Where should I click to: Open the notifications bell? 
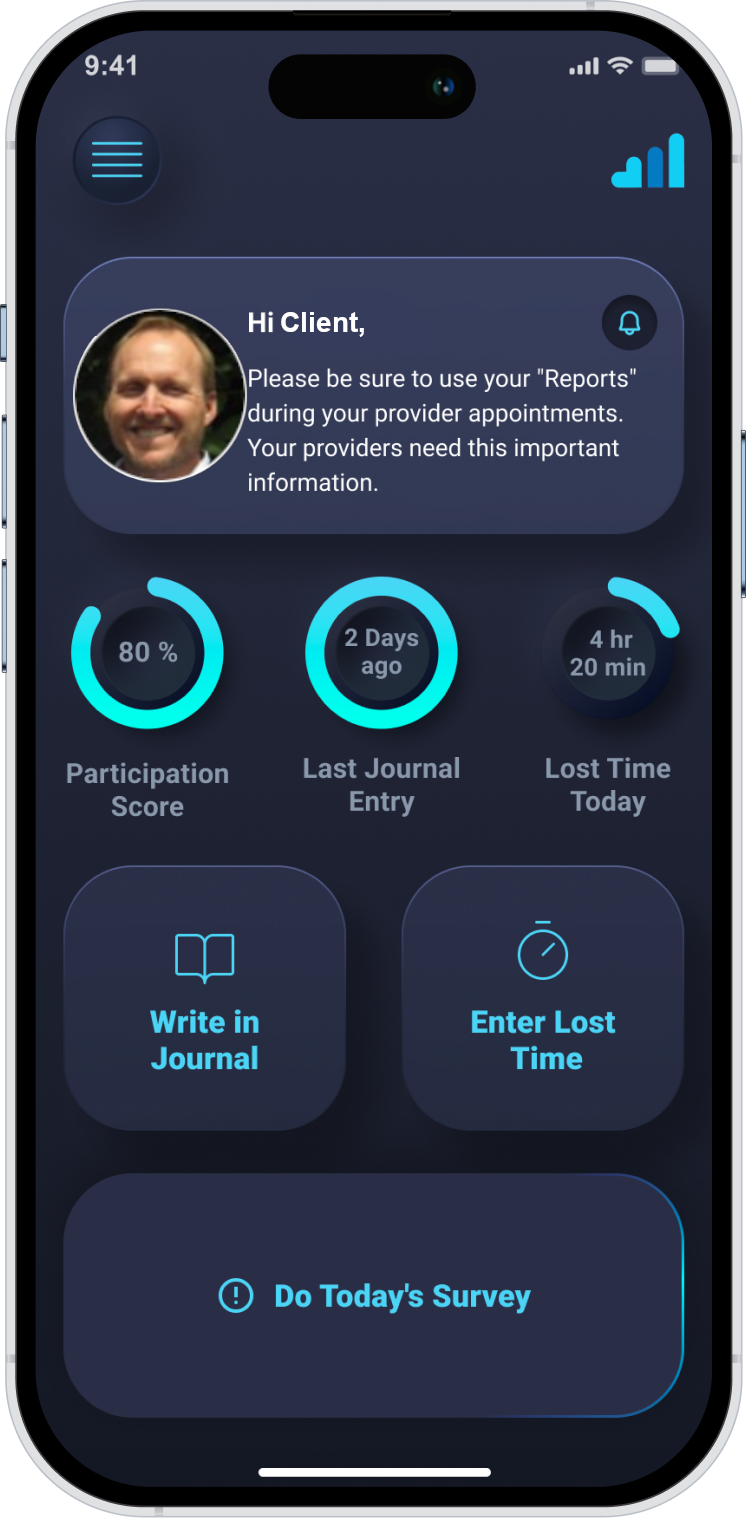pos(629,323)
